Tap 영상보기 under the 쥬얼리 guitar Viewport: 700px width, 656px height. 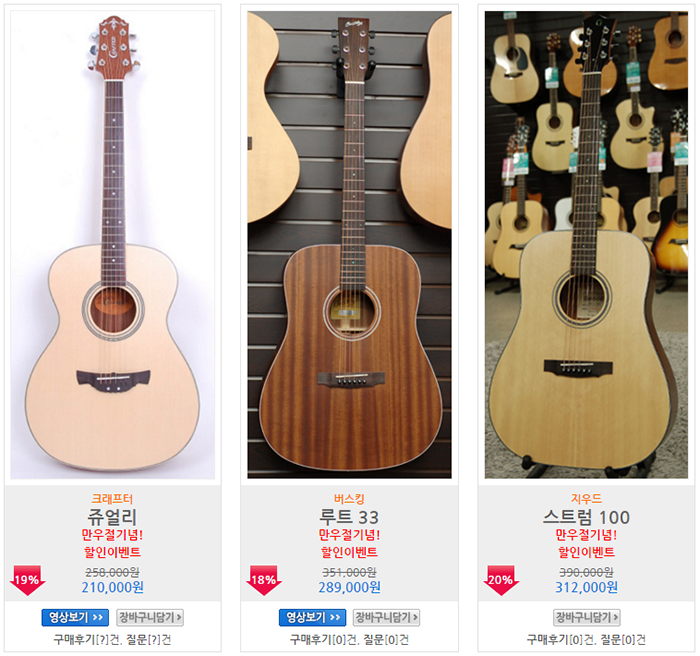(x=75, y=617)
